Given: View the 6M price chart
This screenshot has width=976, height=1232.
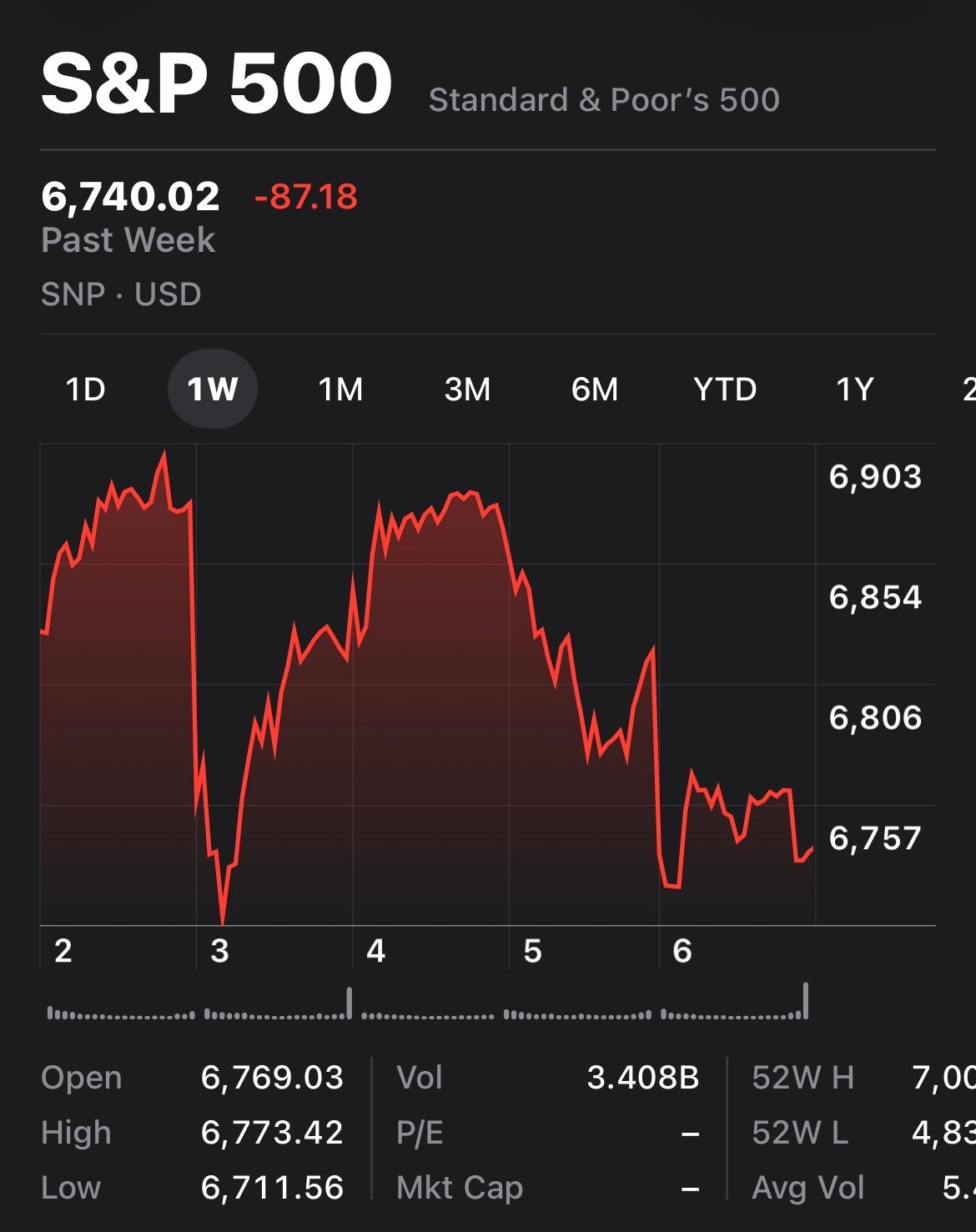Looking at the screenshot, I should [594, 389].
